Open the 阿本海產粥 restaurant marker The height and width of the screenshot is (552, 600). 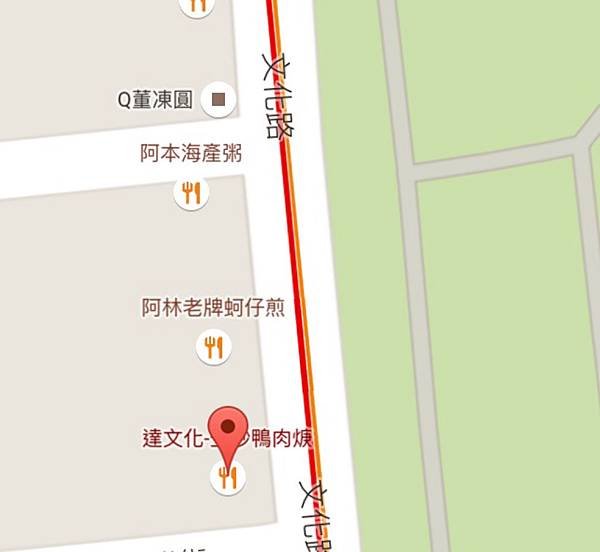point(191,191)
